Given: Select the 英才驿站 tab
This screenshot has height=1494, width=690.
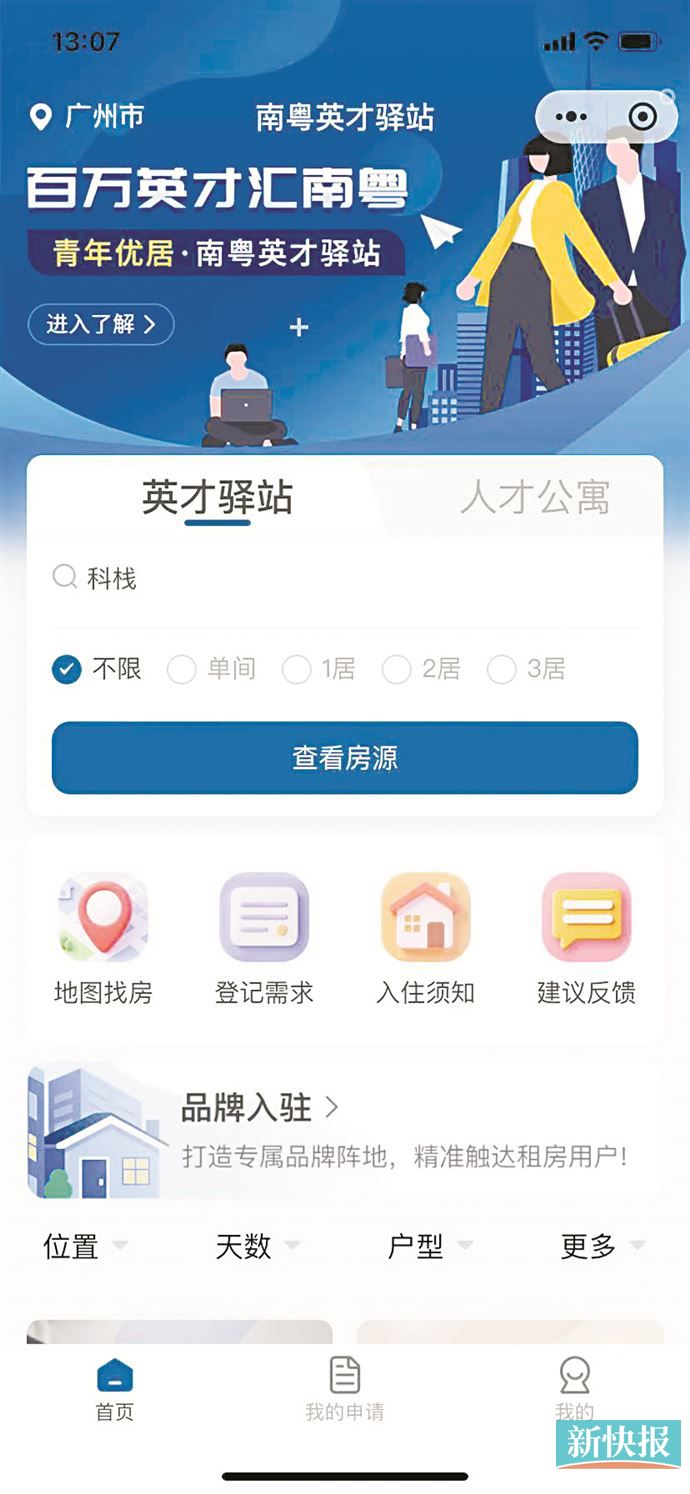Looking at the screenshot, I should tap(217, 497).
